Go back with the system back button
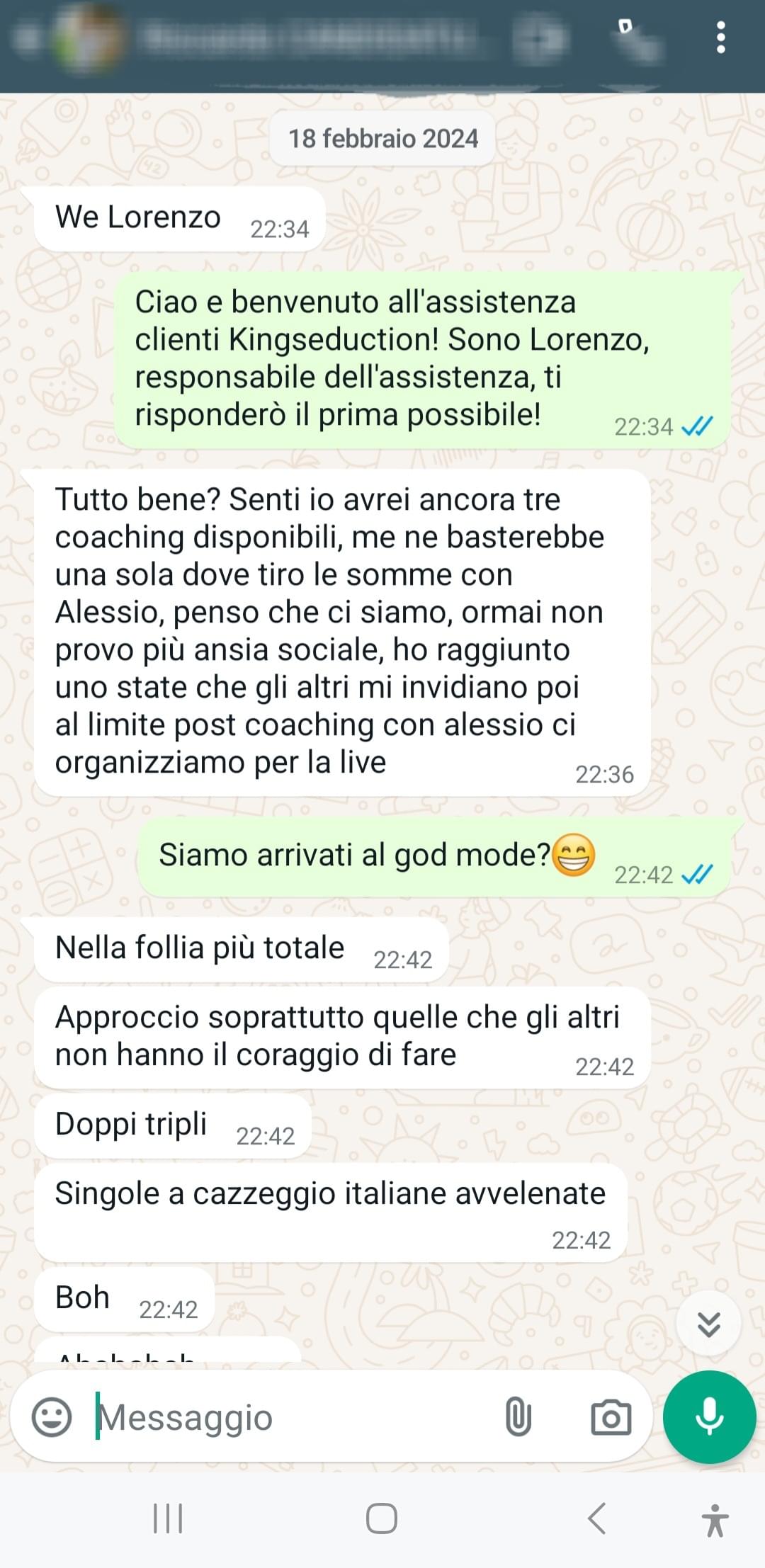Screen dimensions: 765x1568 click(596, 1518)
